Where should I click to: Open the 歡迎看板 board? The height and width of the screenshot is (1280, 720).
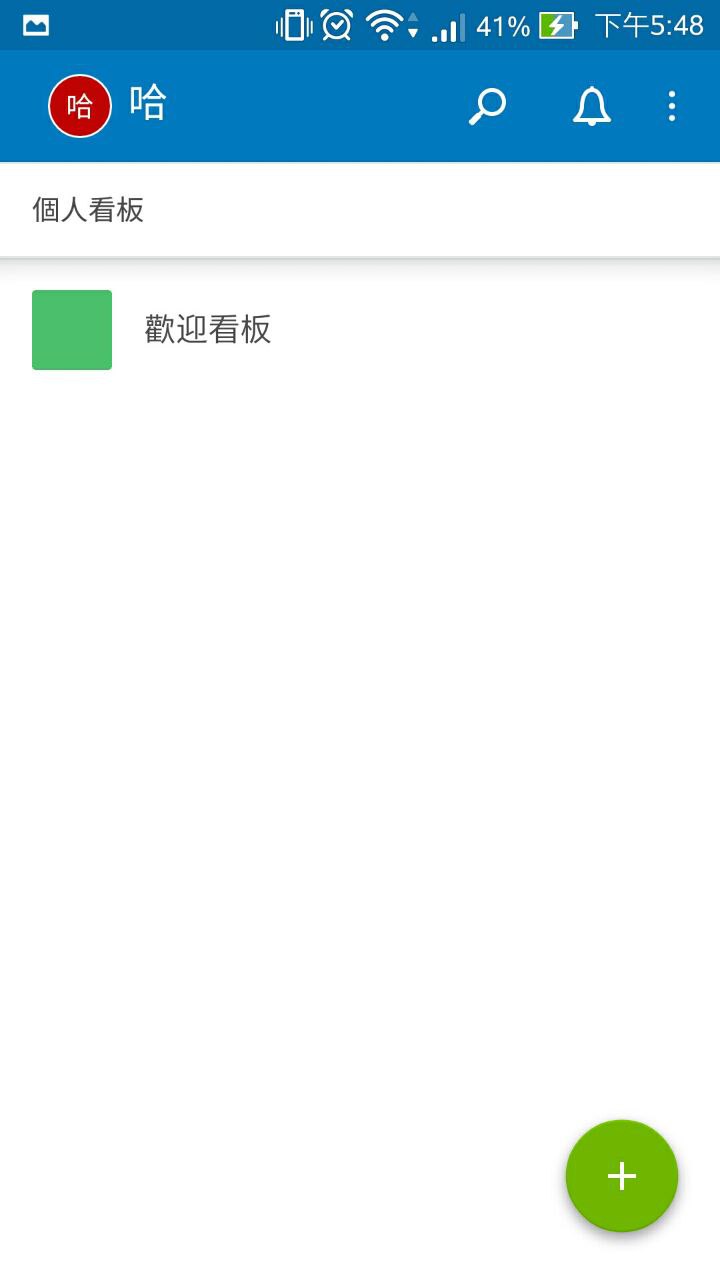tap(207, 330)
